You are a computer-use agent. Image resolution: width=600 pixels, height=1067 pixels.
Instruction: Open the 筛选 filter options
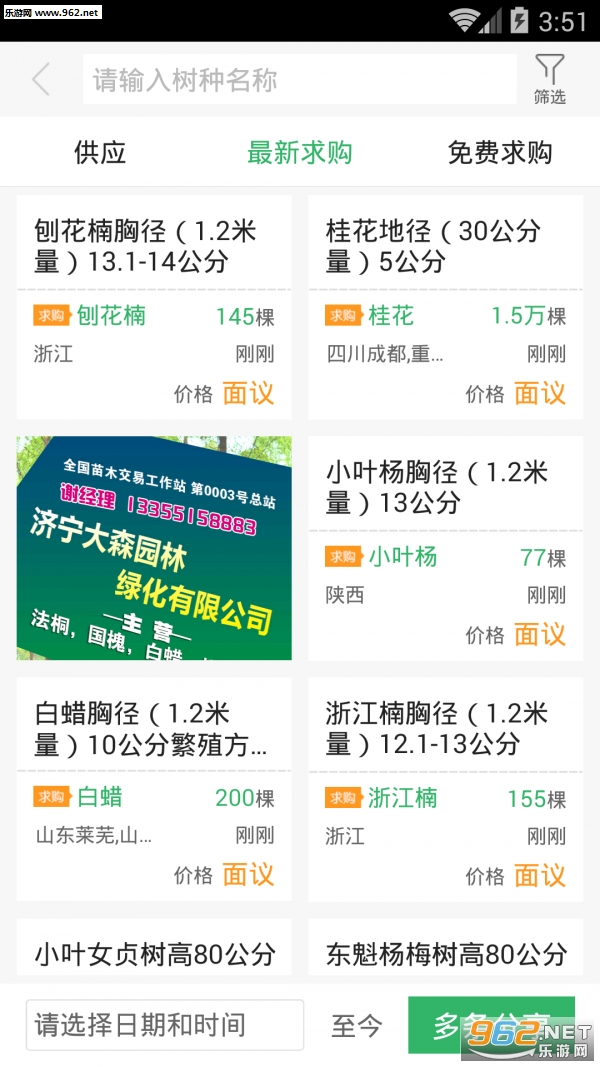(549, 80)
